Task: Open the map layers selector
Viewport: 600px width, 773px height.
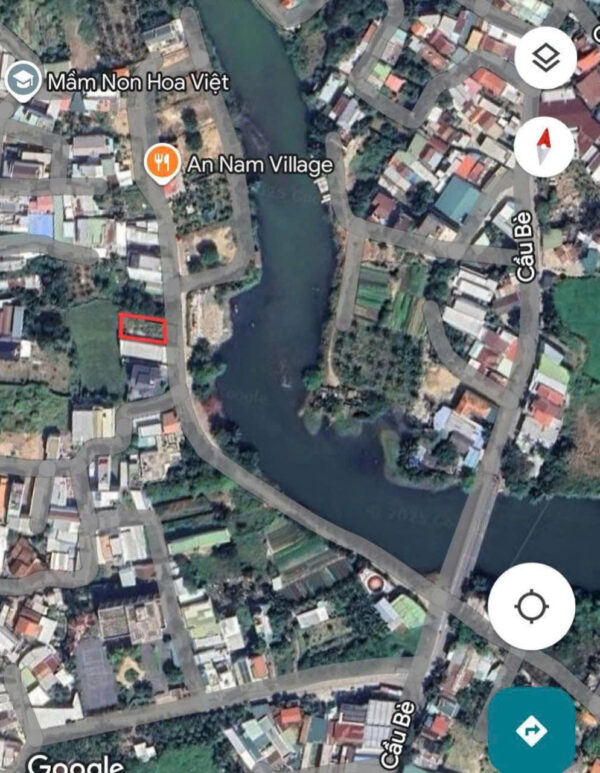Action: click(x=545, y=59)
